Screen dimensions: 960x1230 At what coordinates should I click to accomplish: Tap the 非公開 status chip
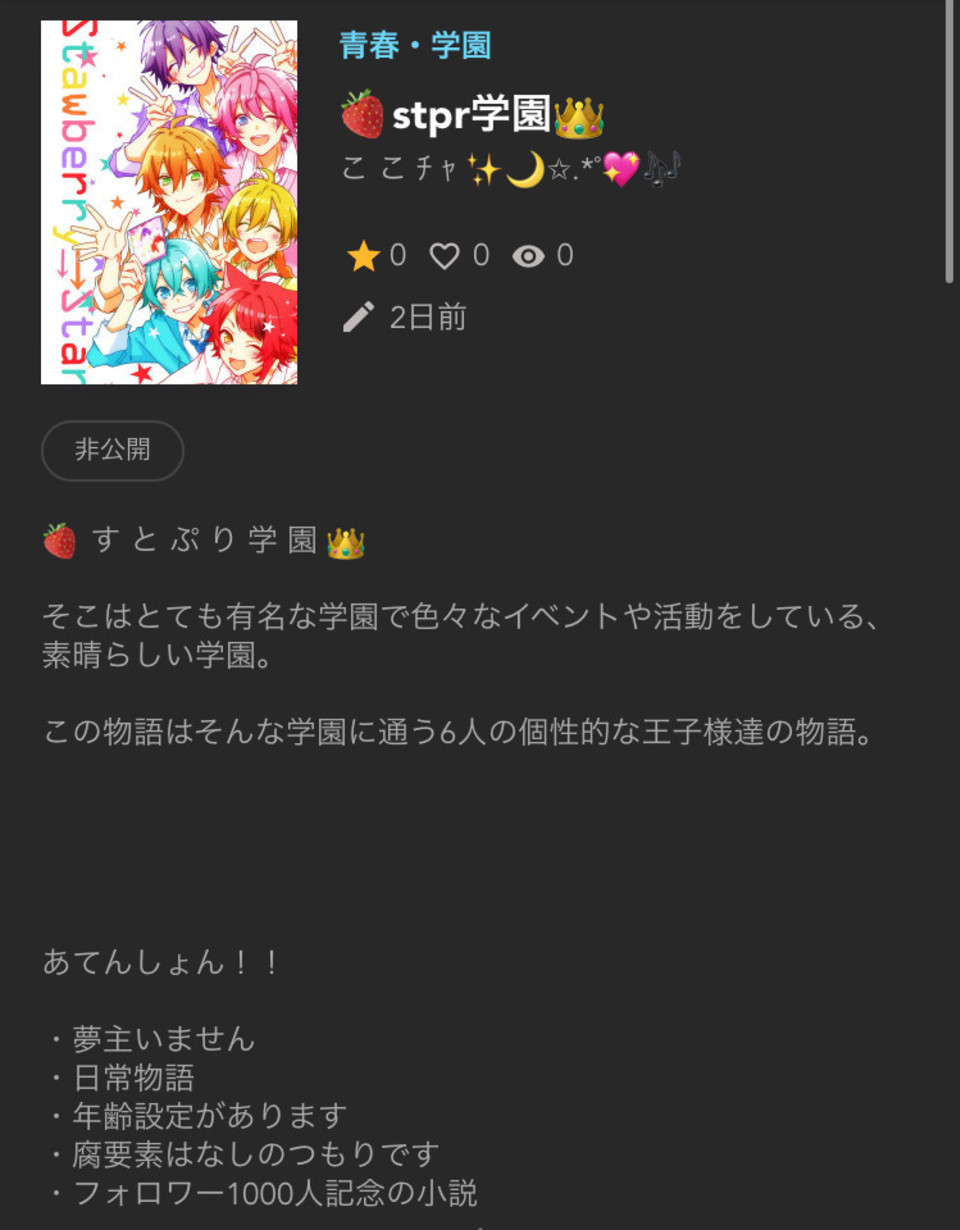[112, 450]
